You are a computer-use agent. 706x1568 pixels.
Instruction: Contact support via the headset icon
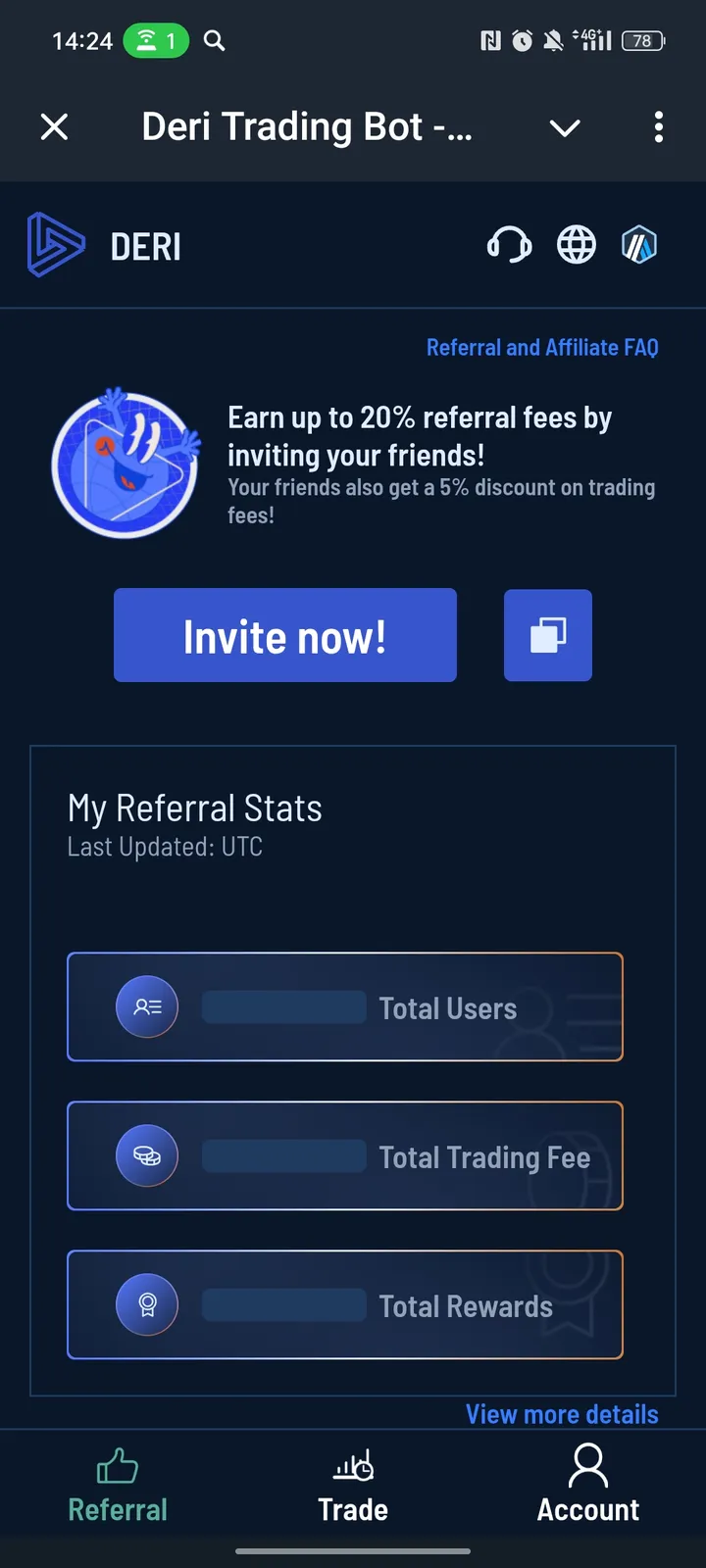(509, 245)
